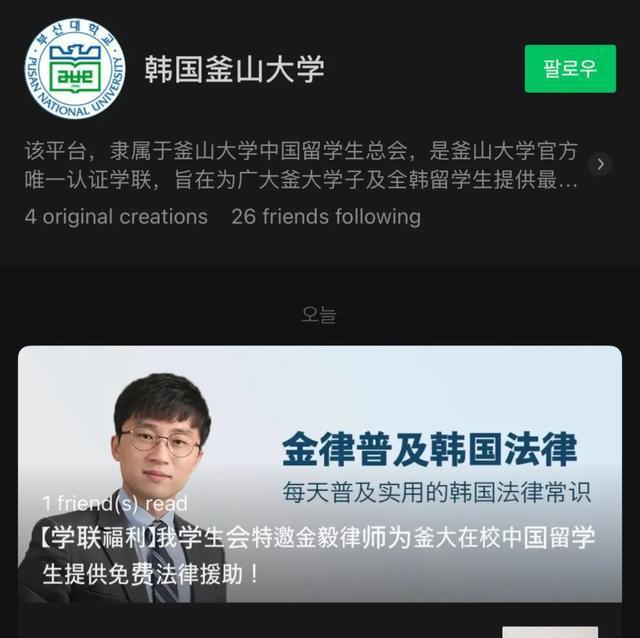Expand the account description with the chevron
Viewport: 640px width, 638px height.
pos(599,165)
